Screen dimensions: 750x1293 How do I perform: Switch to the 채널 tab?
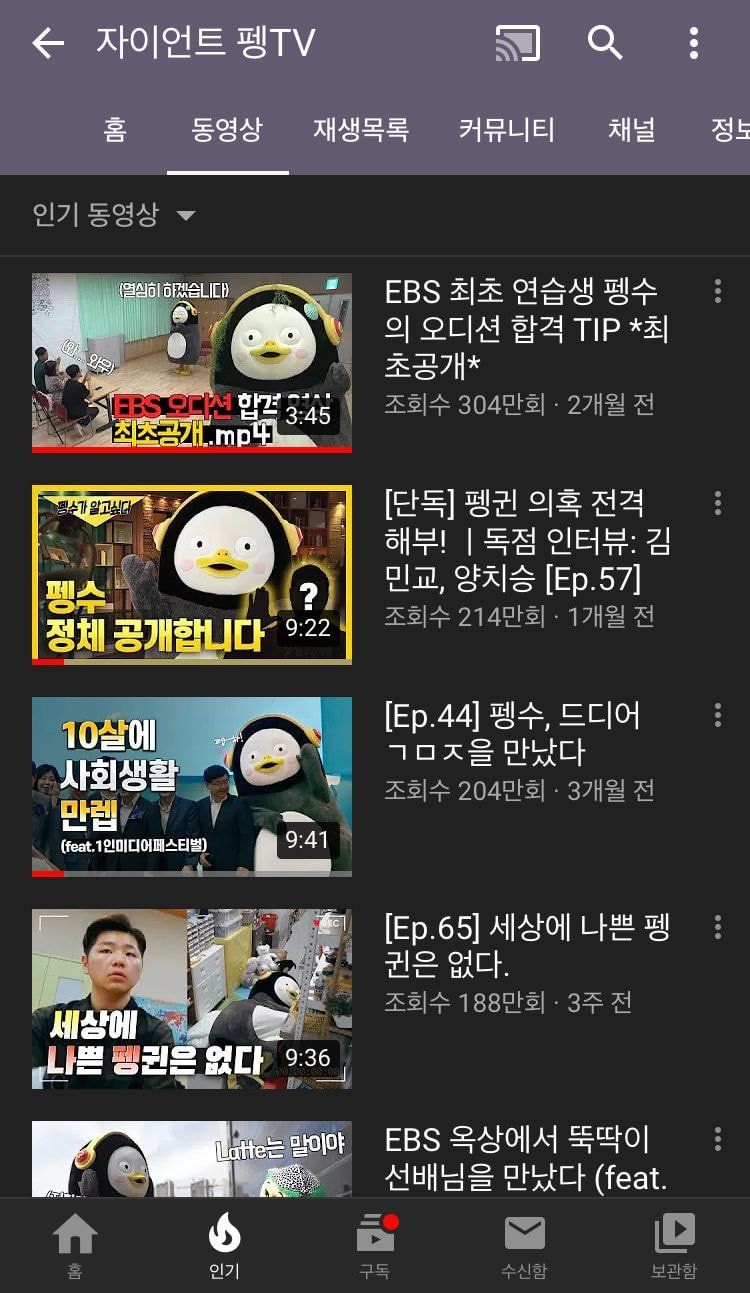631,130
